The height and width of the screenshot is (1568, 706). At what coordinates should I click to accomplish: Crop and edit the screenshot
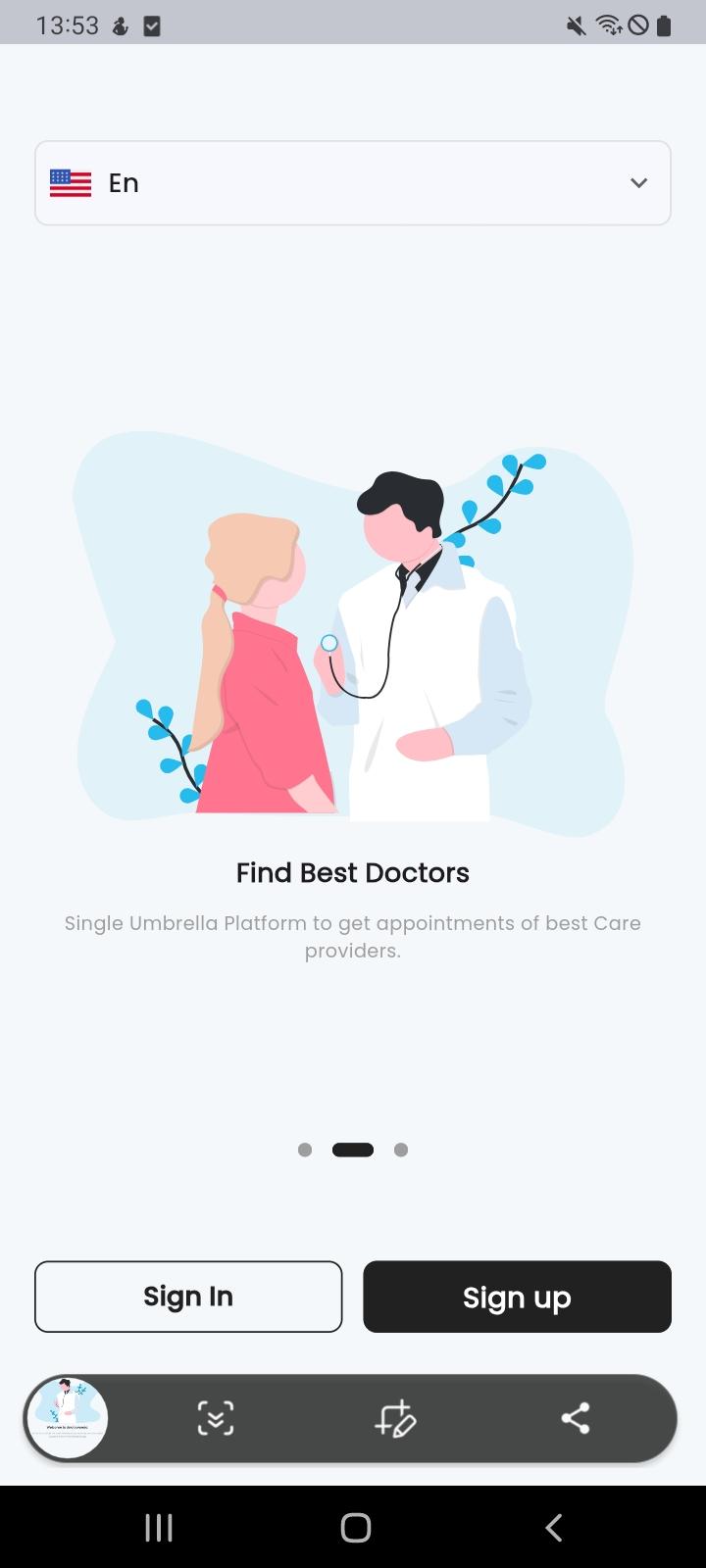(395, 1418)
